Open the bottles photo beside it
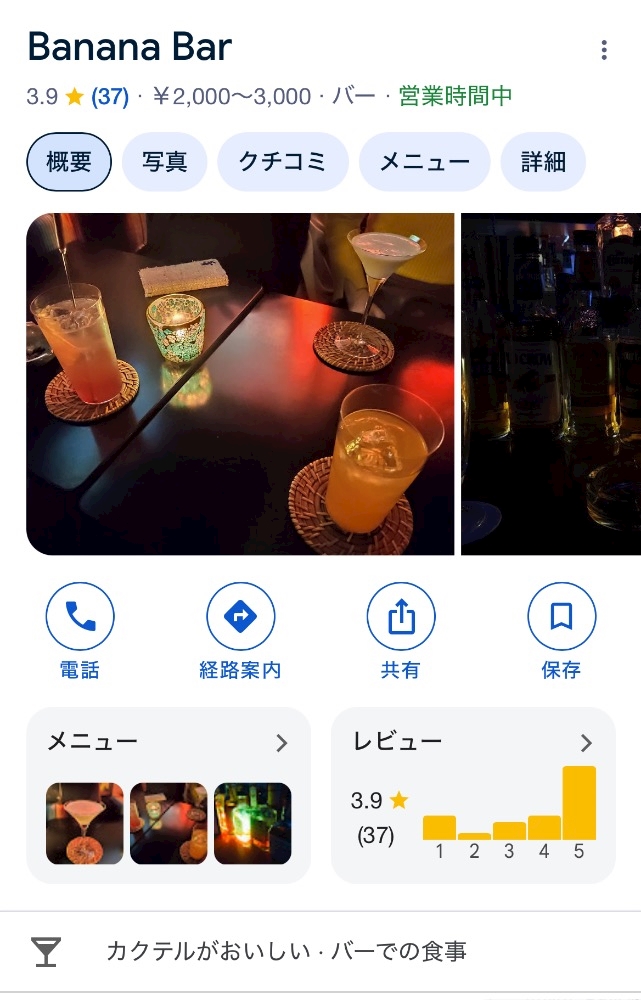The width and height of the screenshot is (641, 1000). tap(550, 384)
